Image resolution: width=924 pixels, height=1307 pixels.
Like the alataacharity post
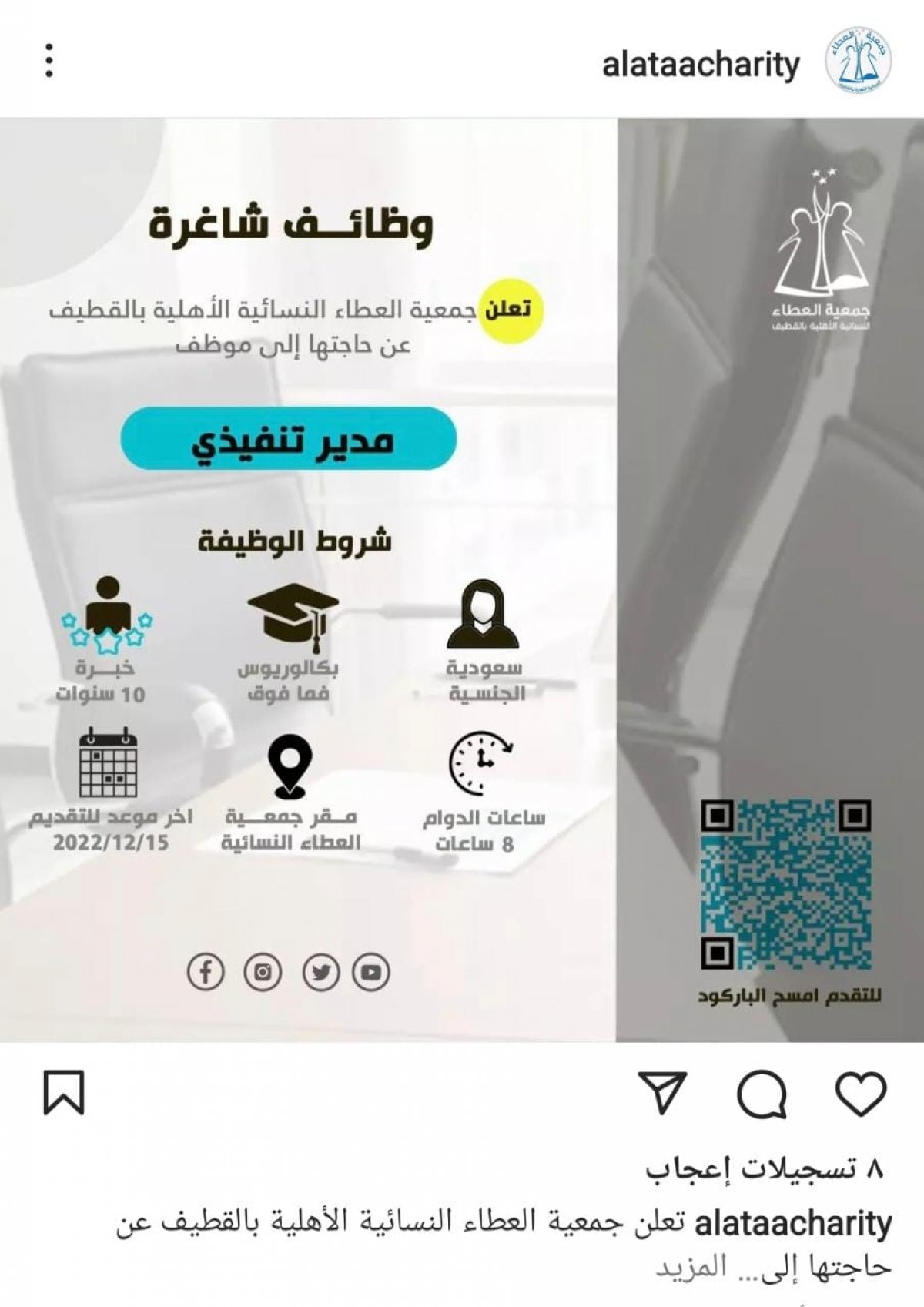click(x=861, y=1092)
